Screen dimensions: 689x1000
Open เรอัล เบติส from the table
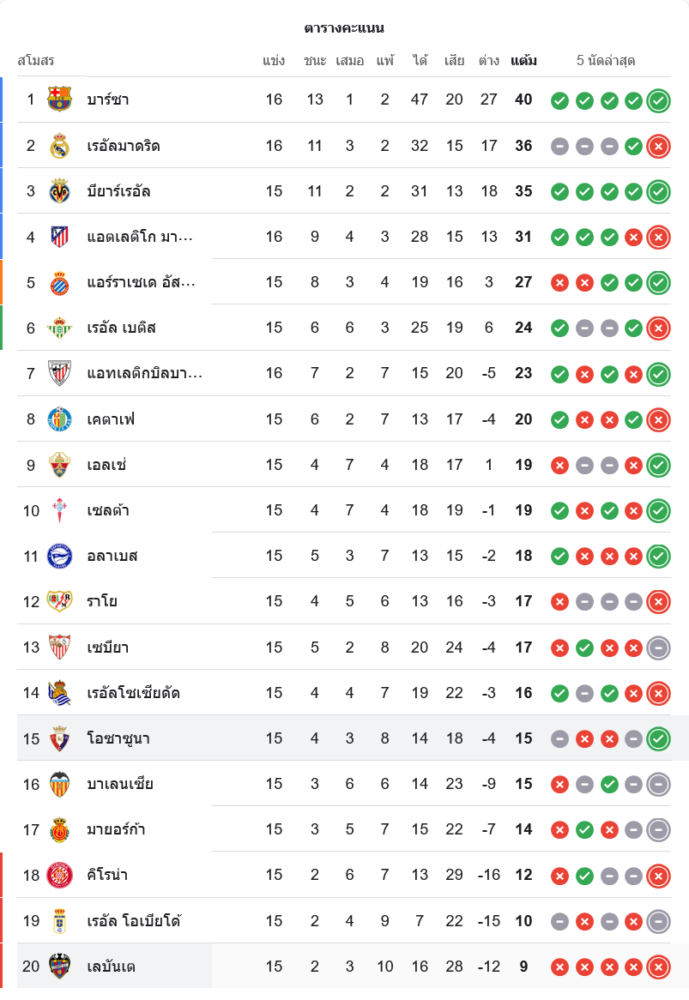(122, 327)
